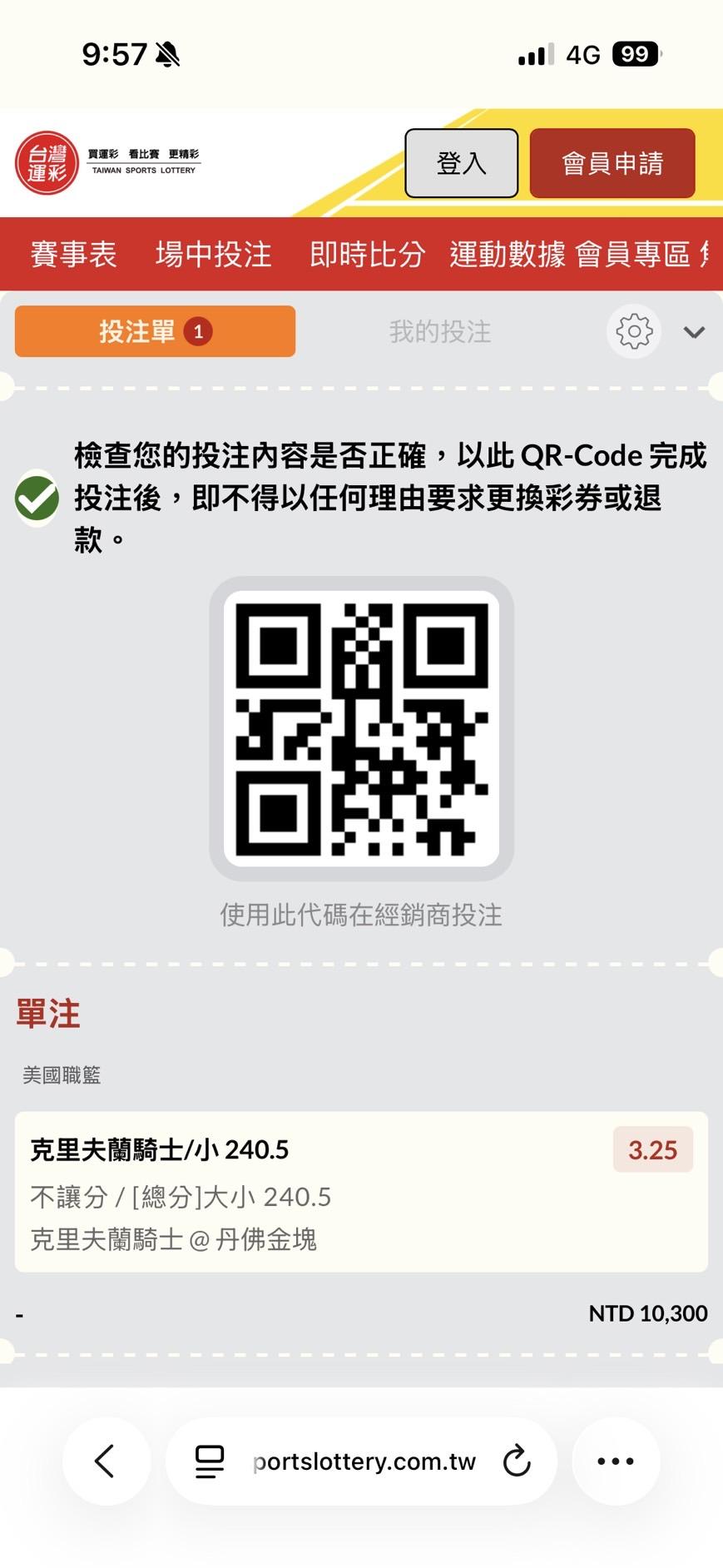Image resolution: width=723 pixels, height=1568 pixels.
Task: Open 即時比分 live scores
Action: pyautogui.click(x=367, y=254)
